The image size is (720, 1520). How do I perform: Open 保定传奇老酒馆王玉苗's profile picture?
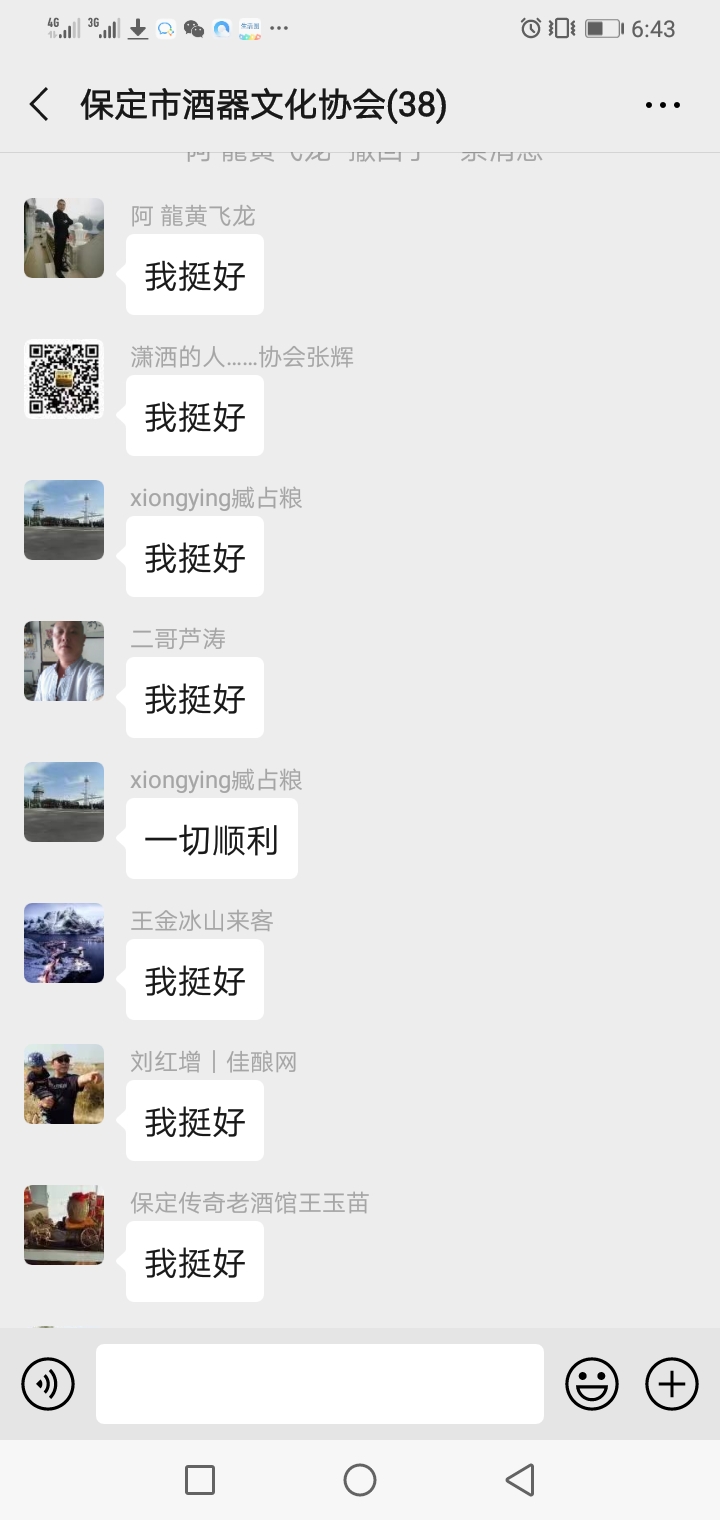click(64, 1225)
